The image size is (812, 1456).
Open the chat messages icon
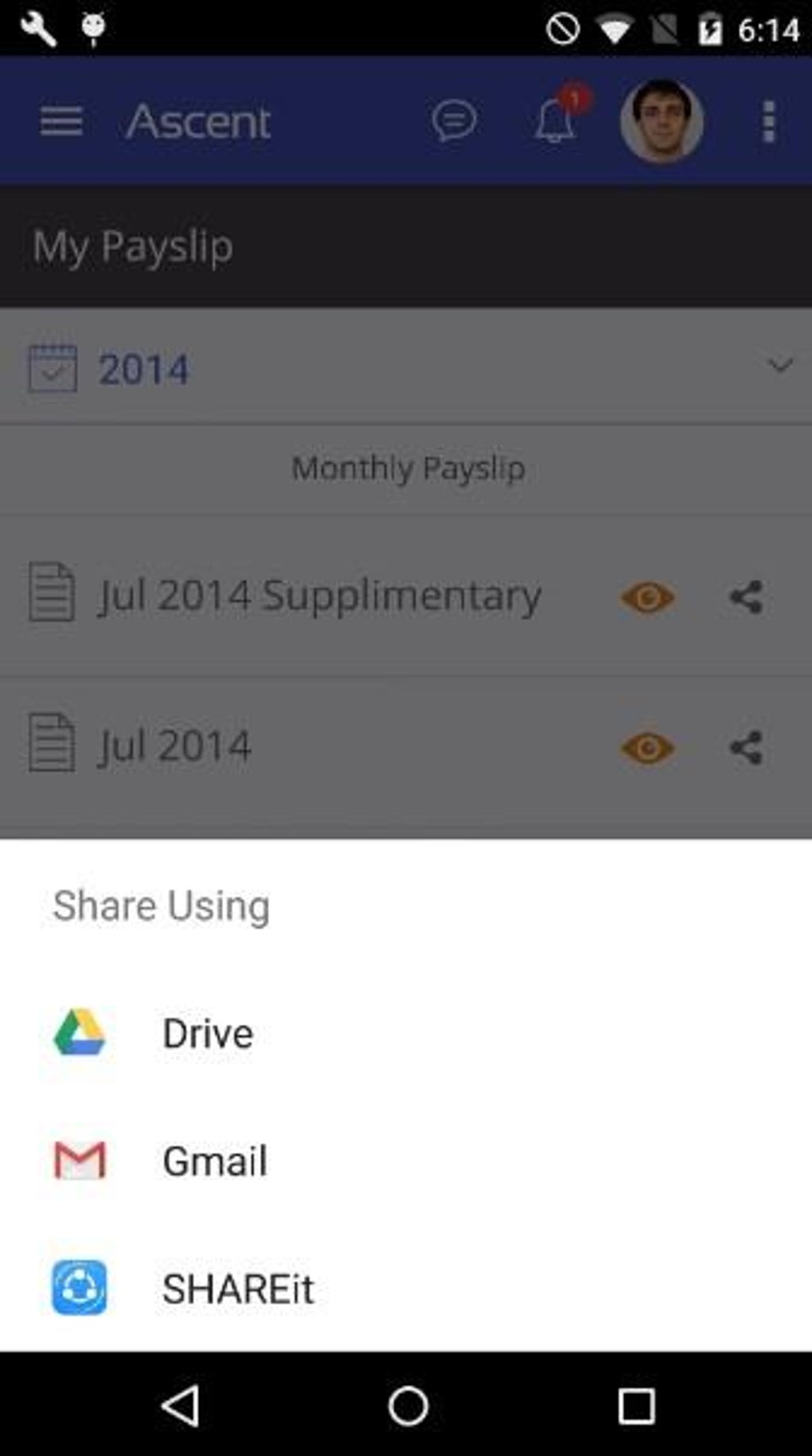point(452,123)
